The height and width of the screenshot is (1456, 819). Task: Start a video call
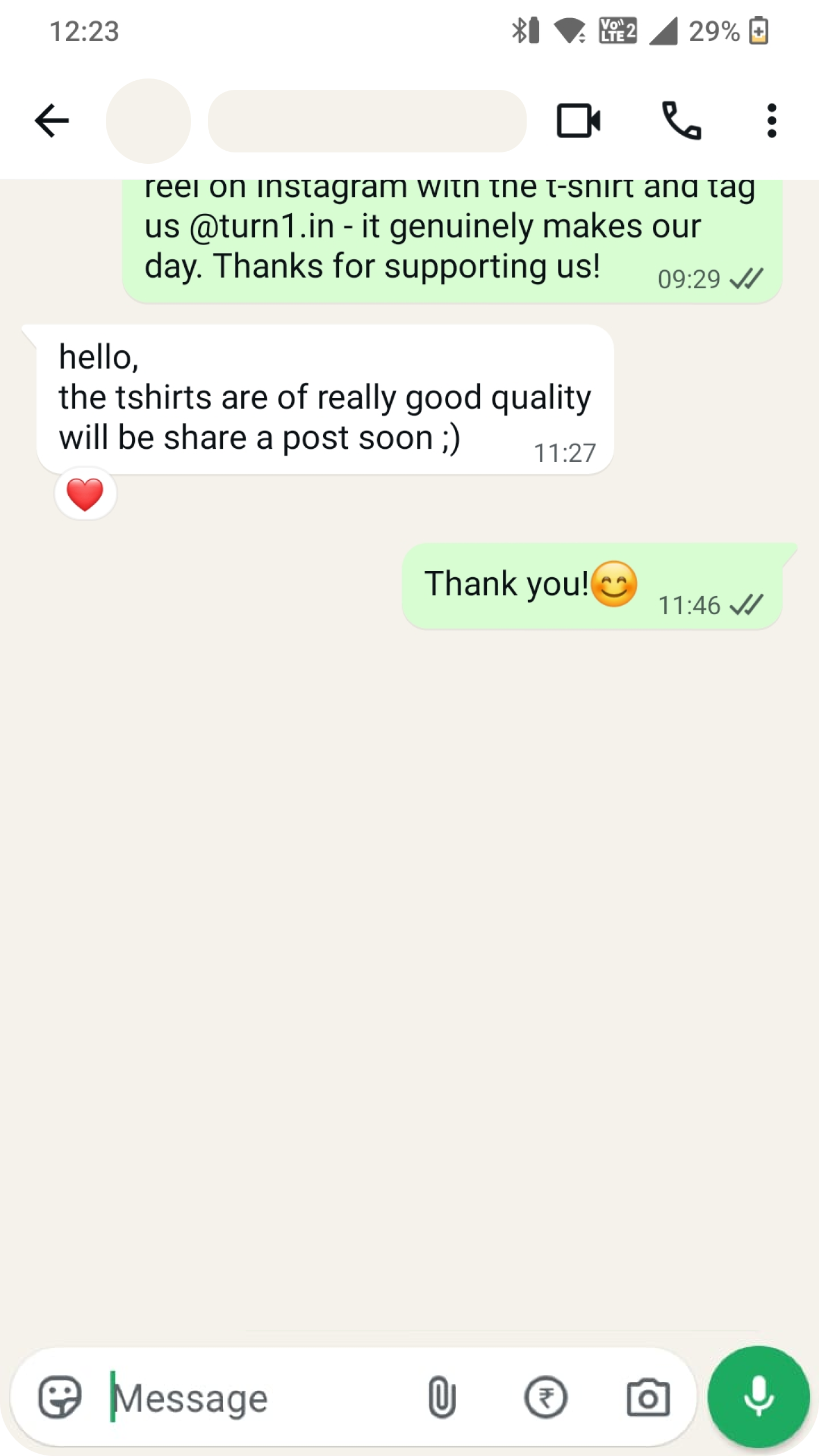pyautogui.click(x=578, y=121)
